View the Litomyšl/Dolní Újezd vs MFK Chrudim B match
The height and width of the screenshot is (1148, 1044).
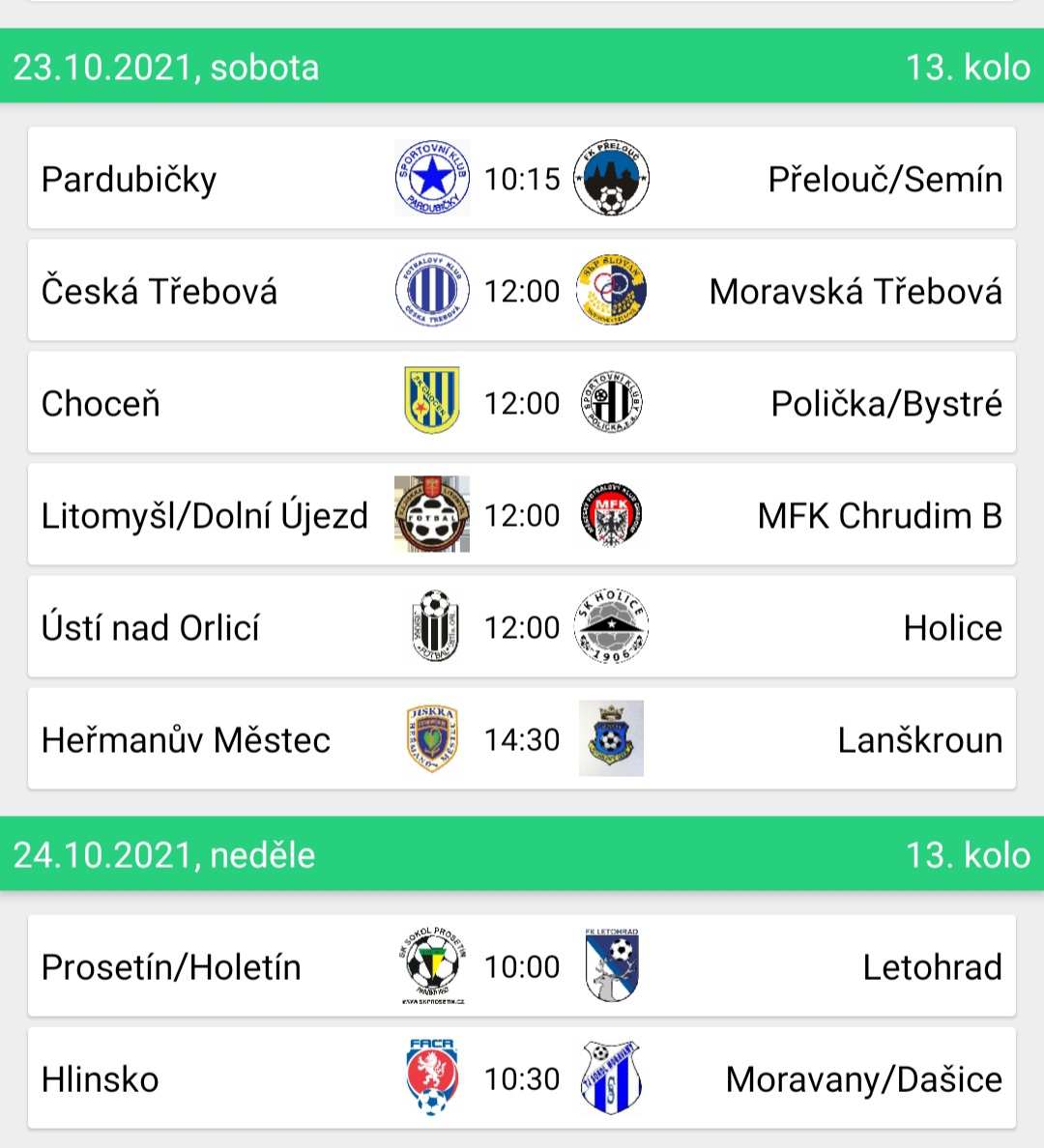point(522,515)
